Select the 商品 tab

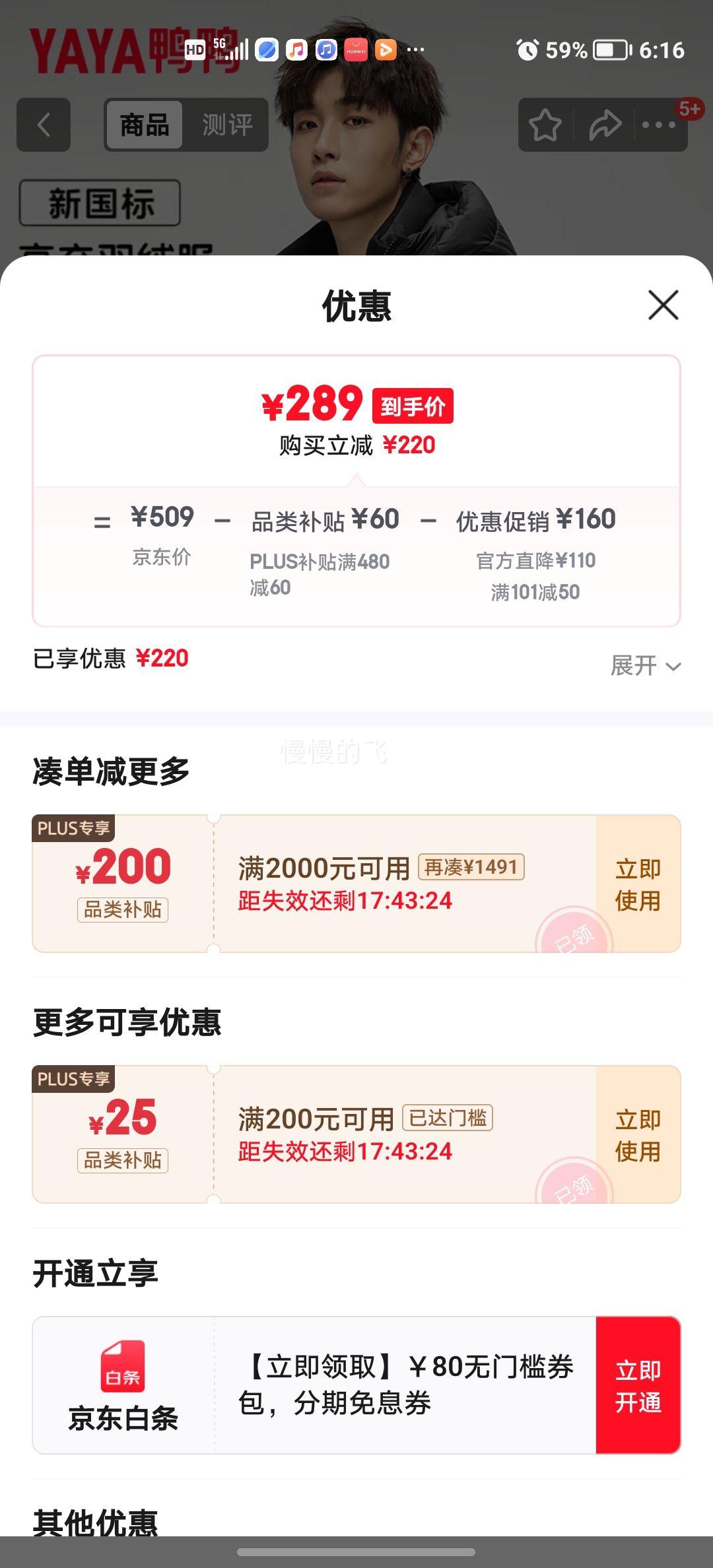(145, 125)
